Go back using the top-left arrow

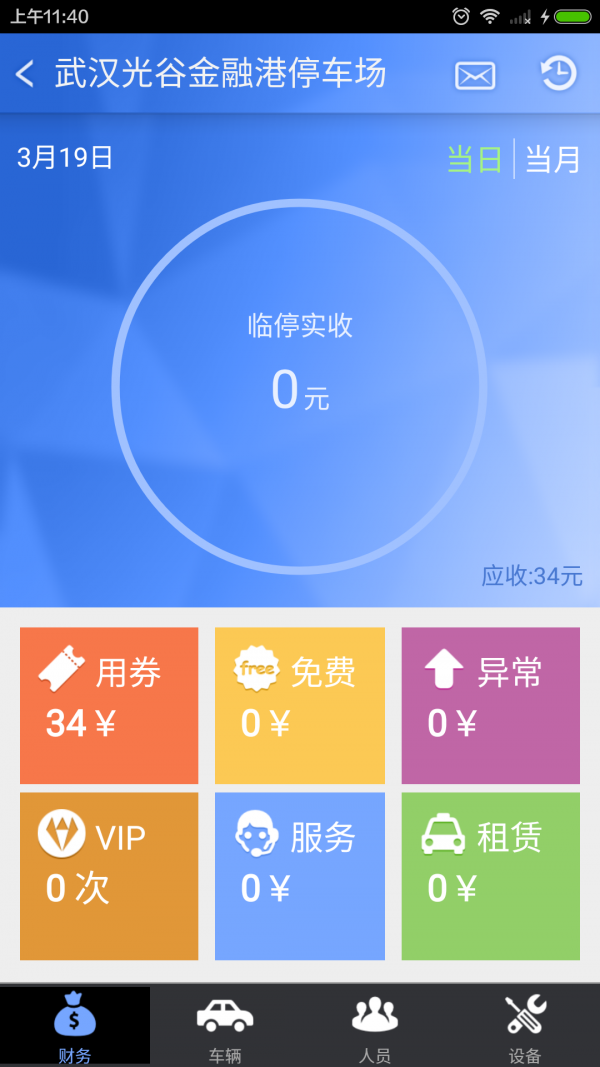click(x=26, y=74)
